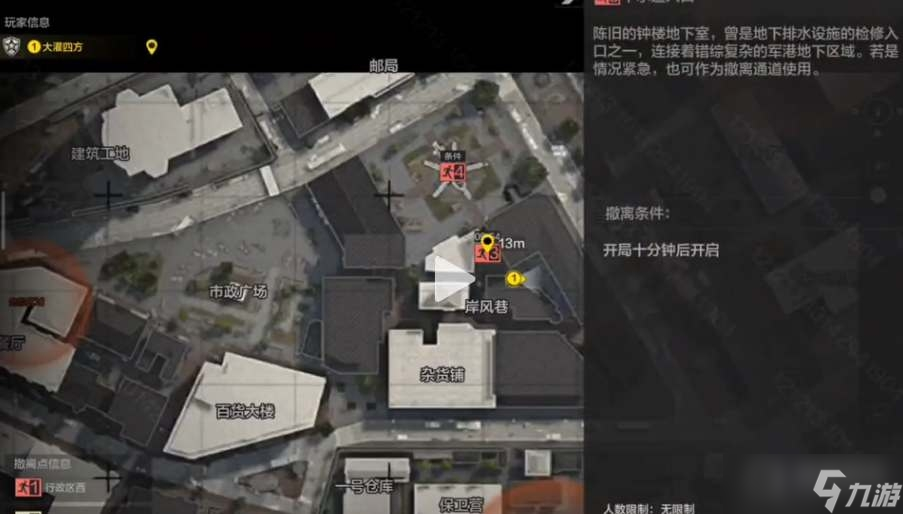Viewport: 903px width, 514px height.
Task: Select the extraction point marker near 邮局
Action: coord(452,172)
